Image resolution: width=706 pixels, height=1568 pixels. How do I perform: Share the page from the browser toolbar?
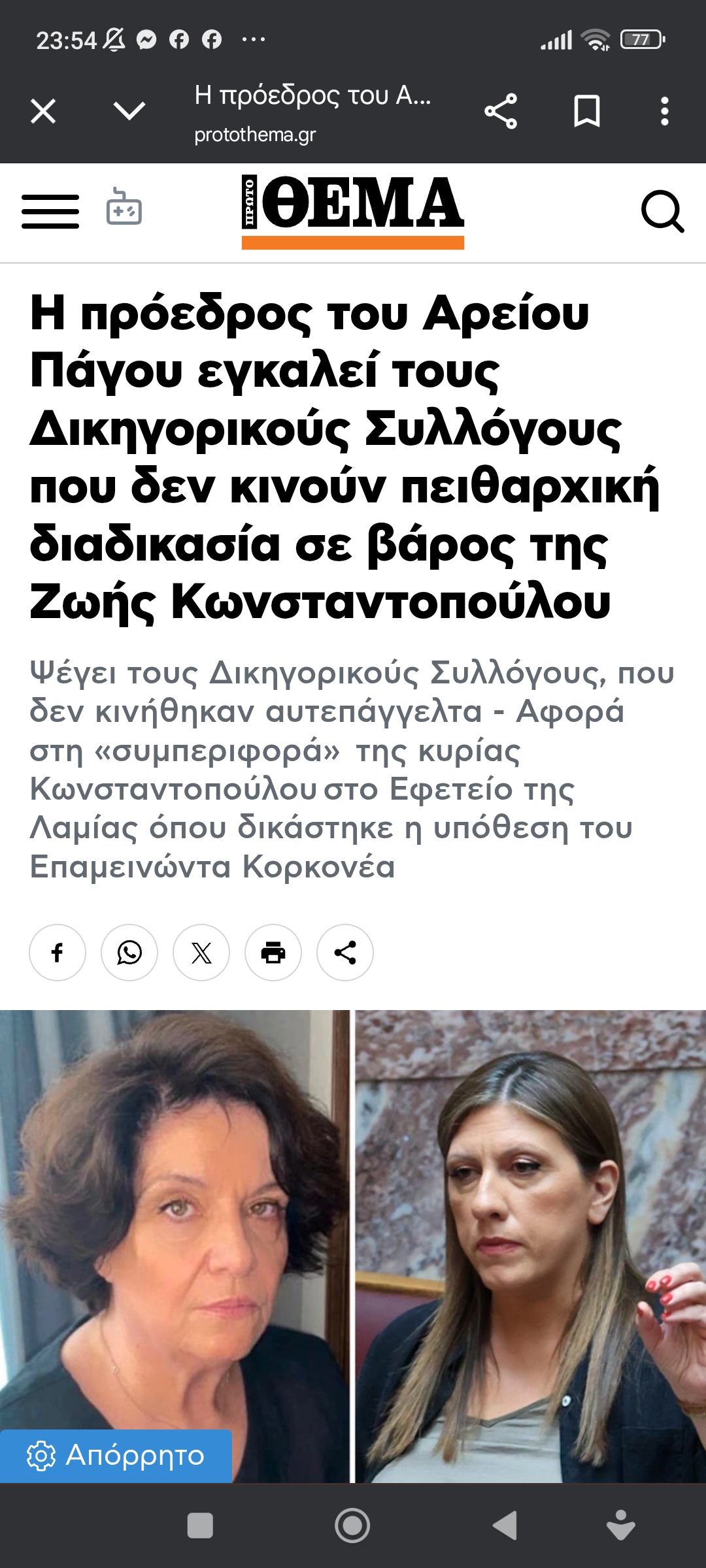(x=501, y=111)
